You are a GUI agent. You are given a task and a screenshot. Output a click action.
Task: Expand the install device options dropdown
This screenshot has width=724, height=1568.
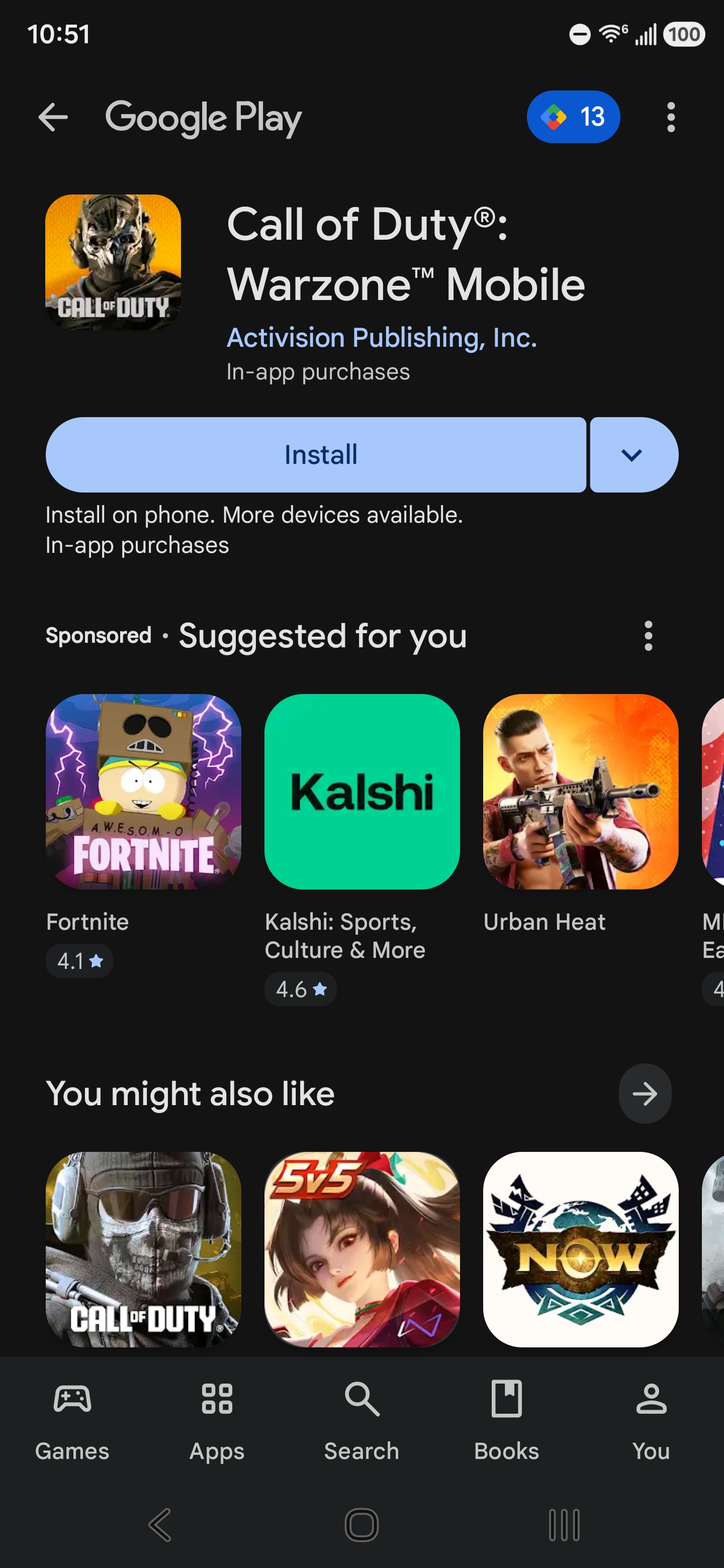tap(632, 455)
